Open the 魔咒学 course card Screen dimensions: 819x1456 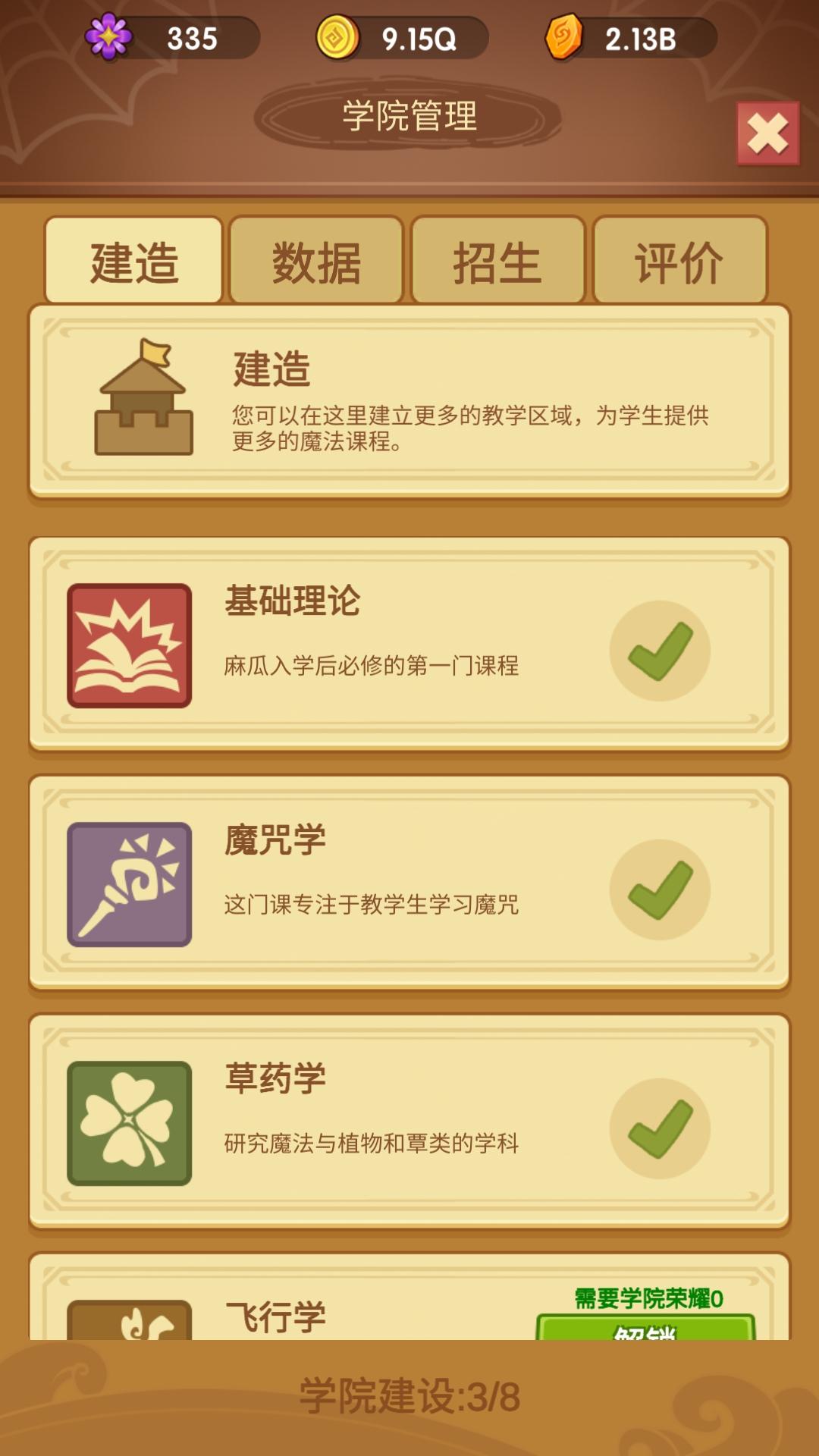pos(409,883)
